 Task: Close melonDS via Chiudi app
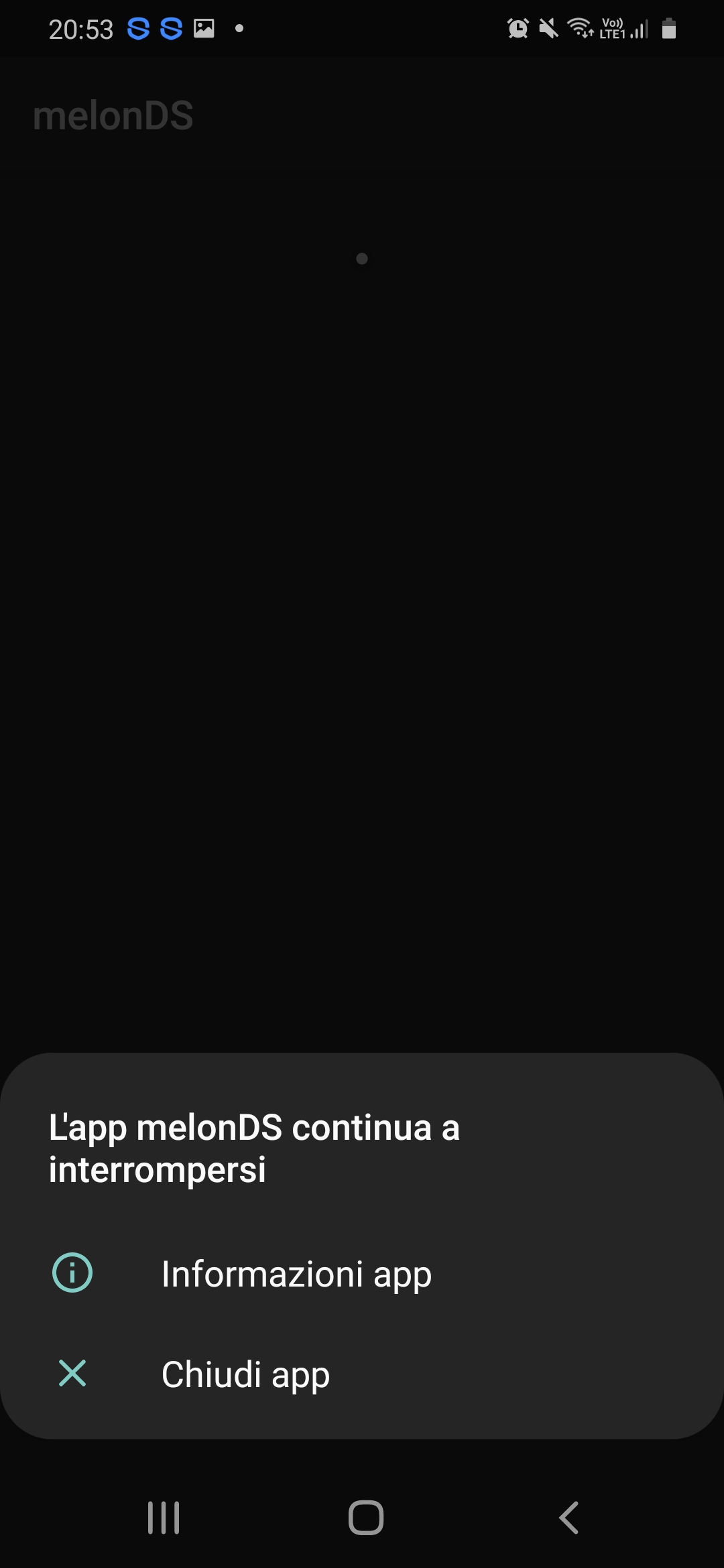point(245,1374)
